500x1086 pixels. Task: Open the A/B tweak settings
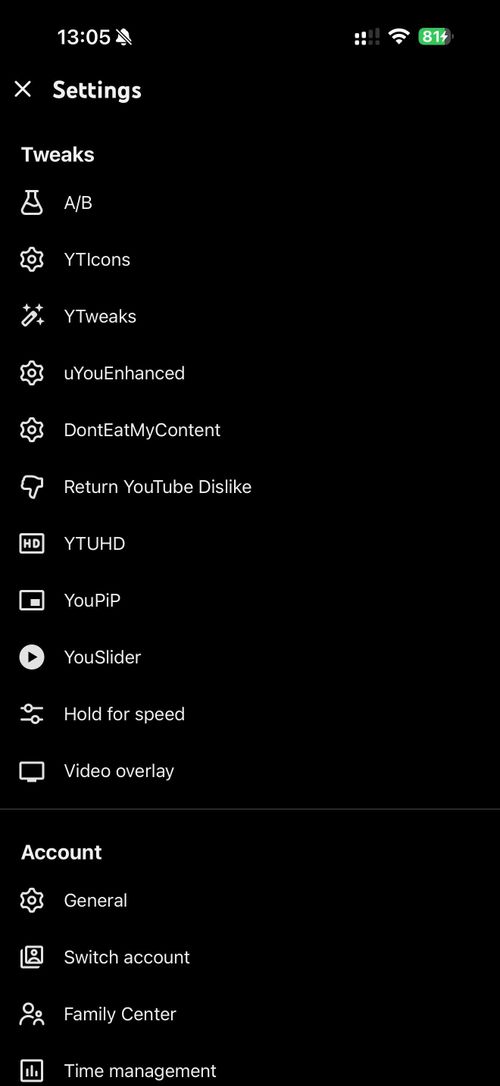point(250,203)
